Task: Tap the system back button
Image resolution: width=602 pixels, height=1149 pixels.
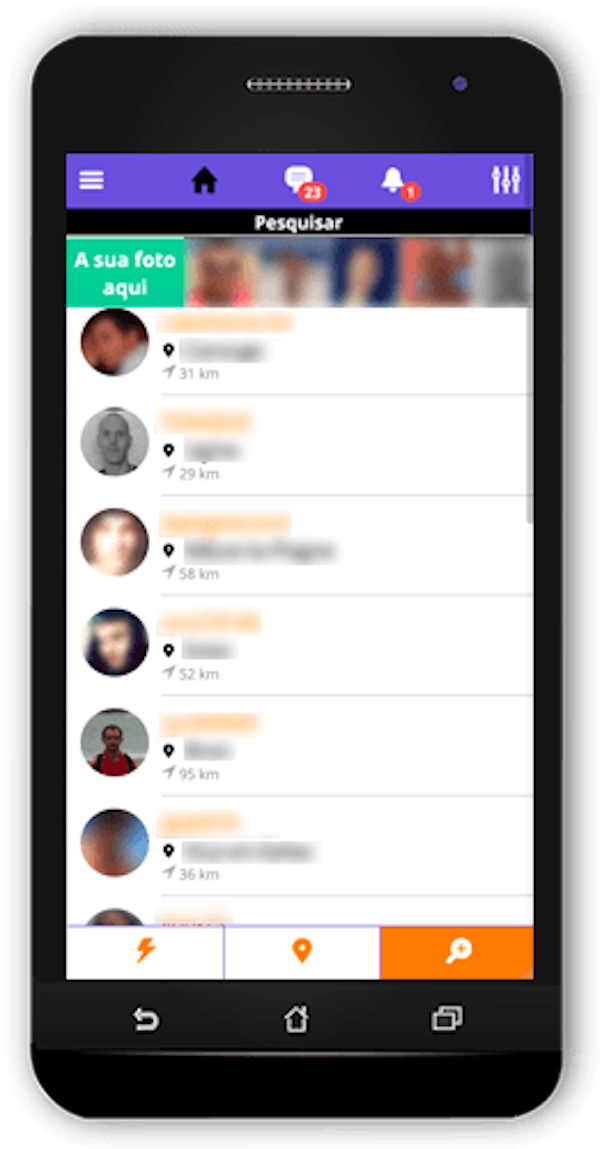Action: point(146,1019)
